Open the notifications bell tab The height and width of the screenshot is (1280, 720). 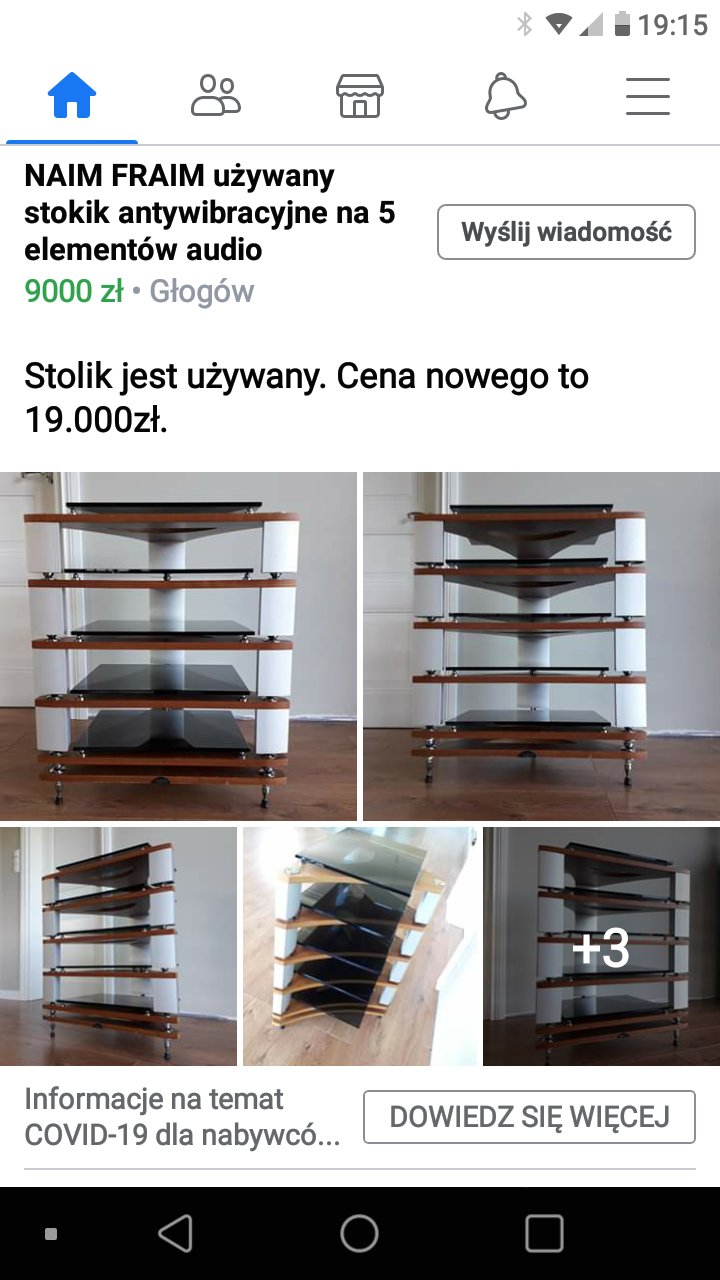click(x=505, y=98)
